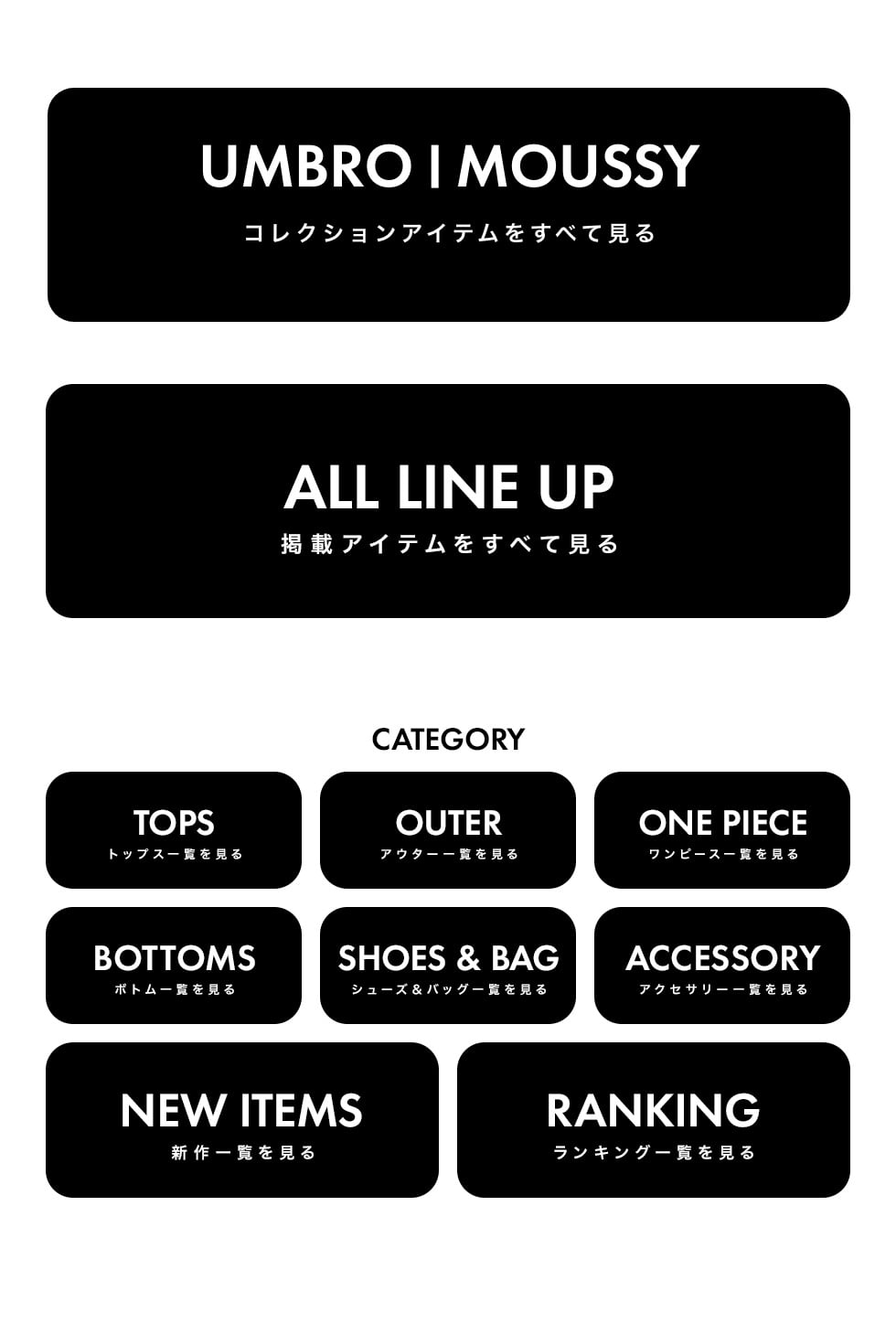896x1334 pixels.
Task: Open the UMBRO | MOUSSY collection items
Action: (x=448, y=205)
